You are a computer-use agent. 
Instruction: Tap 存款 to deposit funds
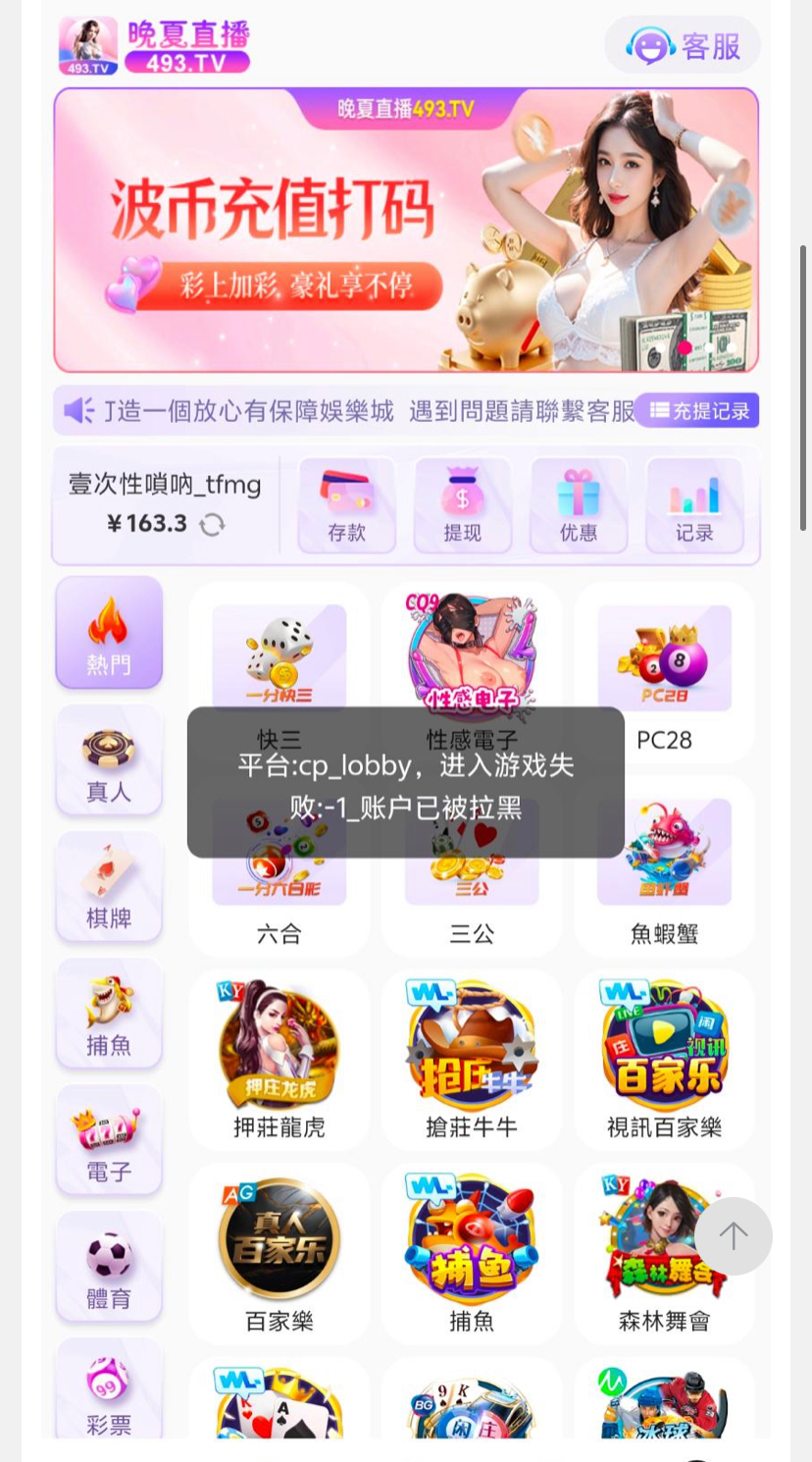347,505
